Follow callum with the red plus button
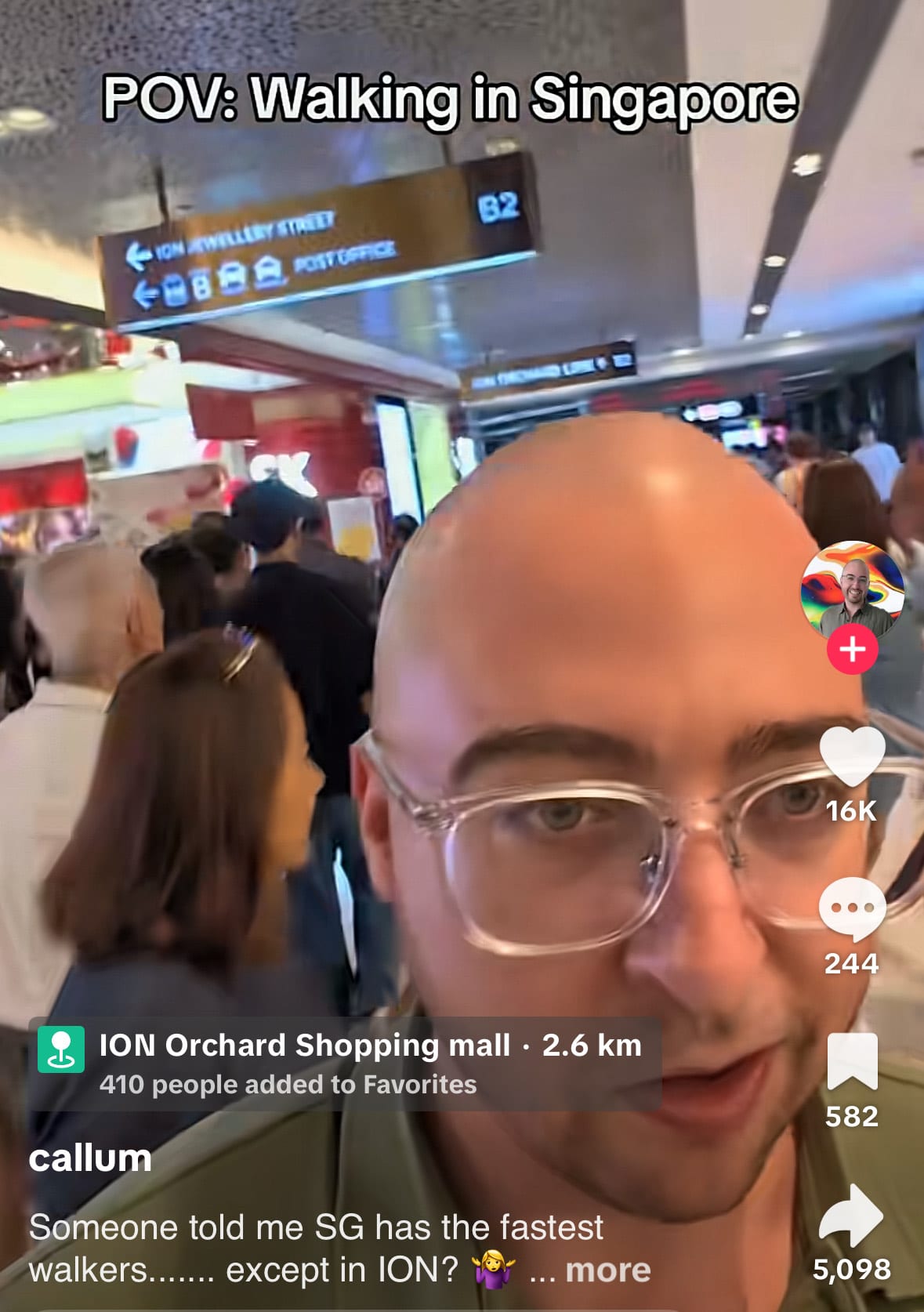The image size is (924, 1312). click(852, 649)
